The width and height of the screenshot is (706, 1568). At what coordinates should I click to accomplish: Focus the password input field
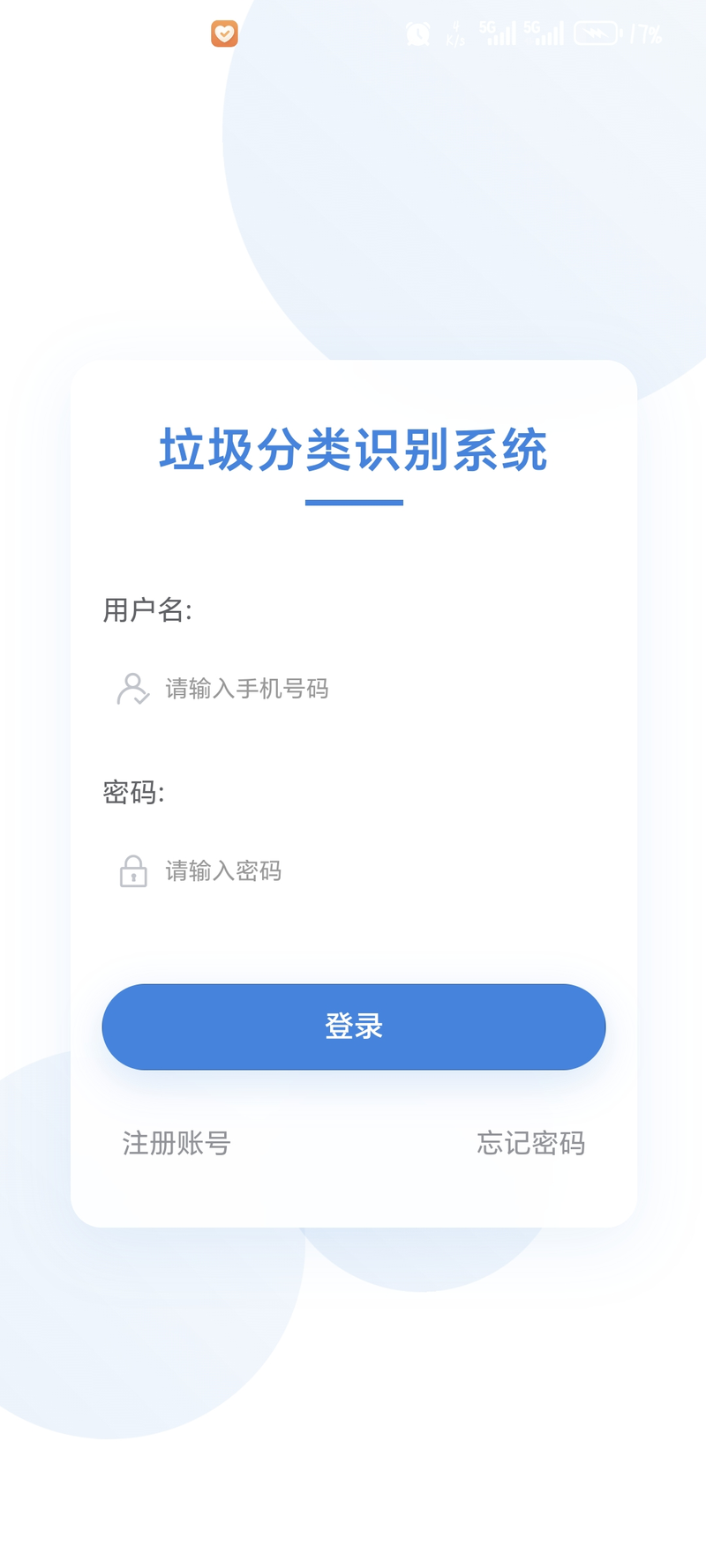[x=353, y=871]
